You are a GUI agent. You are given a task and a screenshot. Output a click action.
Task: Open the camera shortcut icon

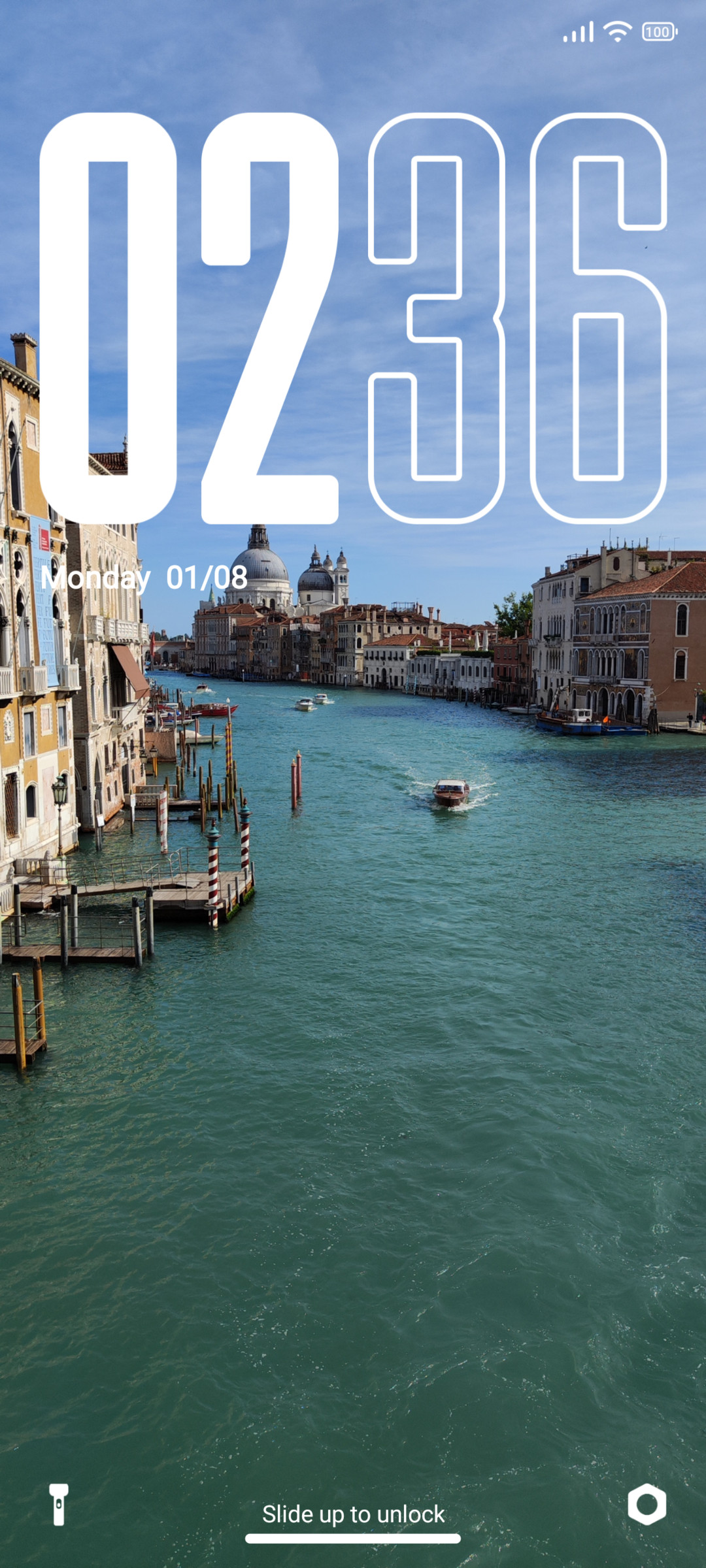[x=647, y=1504]
